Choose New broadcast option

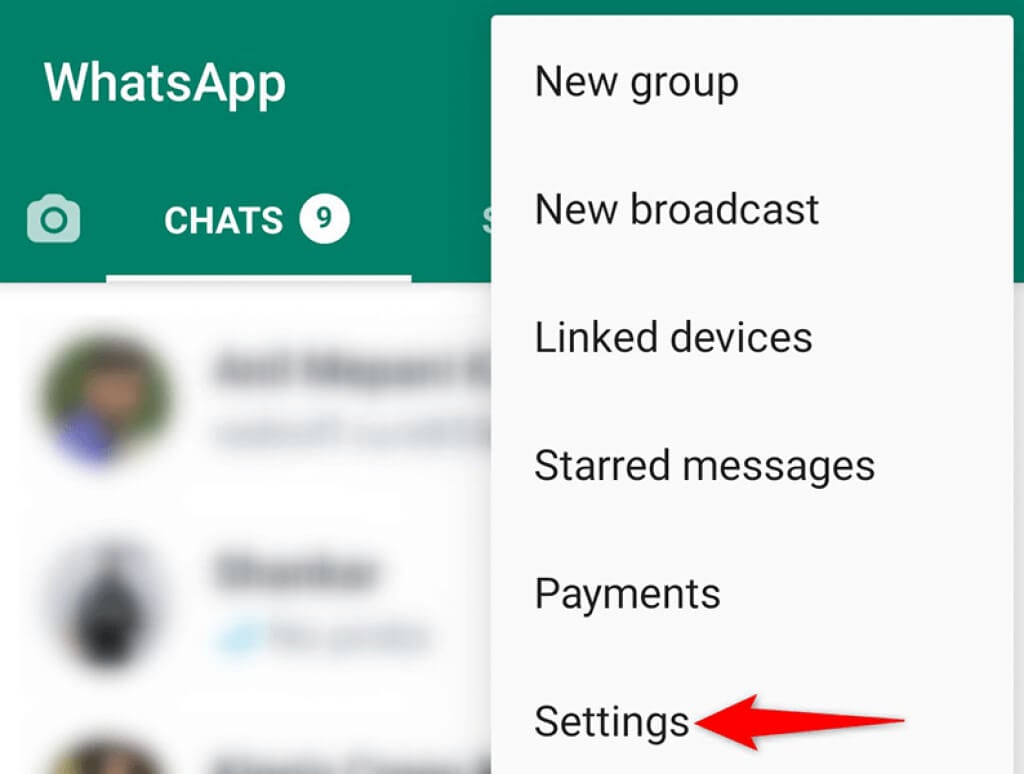pyautogui.click(x=677, y=210)
